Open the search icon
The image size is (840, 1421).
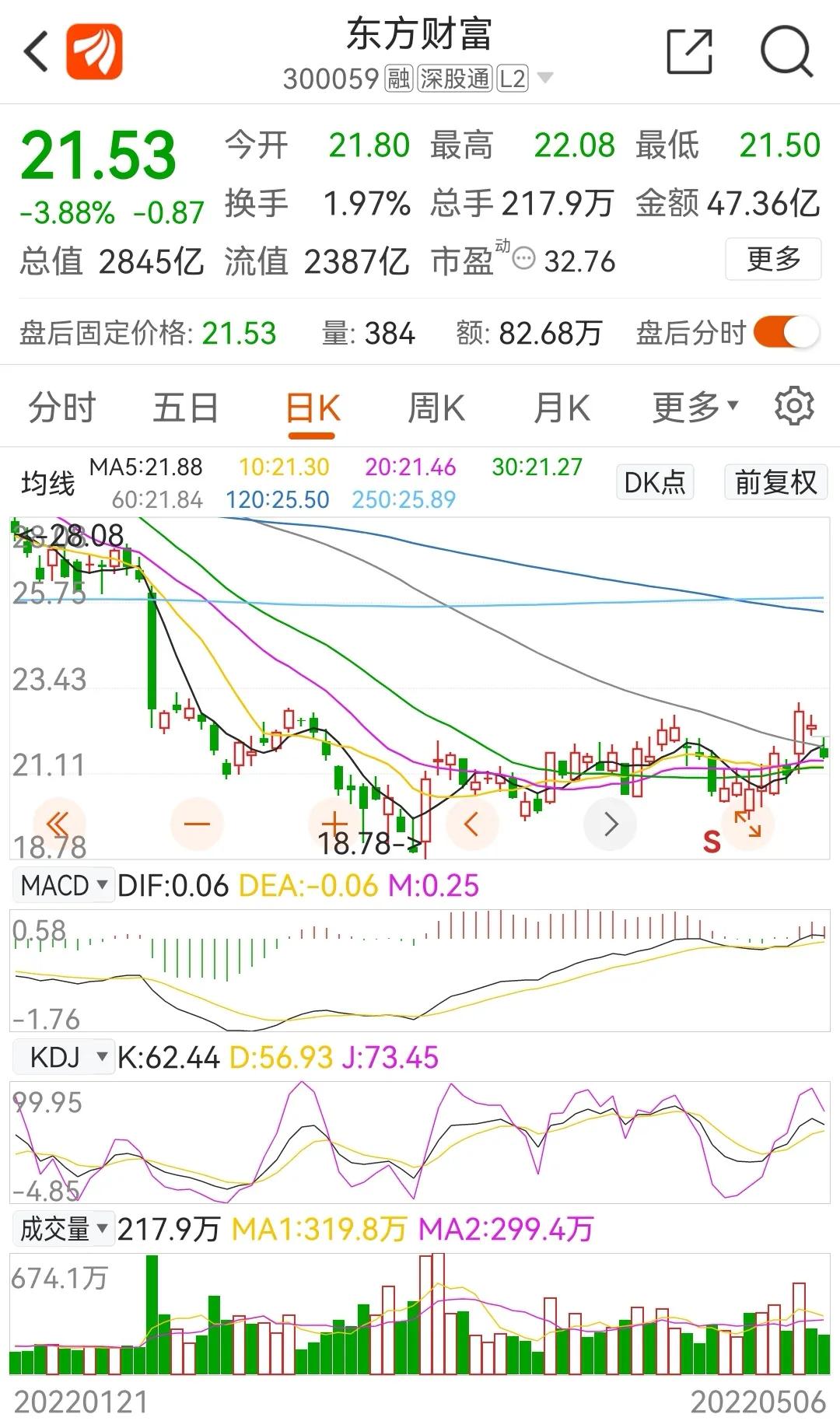(786, 51)
